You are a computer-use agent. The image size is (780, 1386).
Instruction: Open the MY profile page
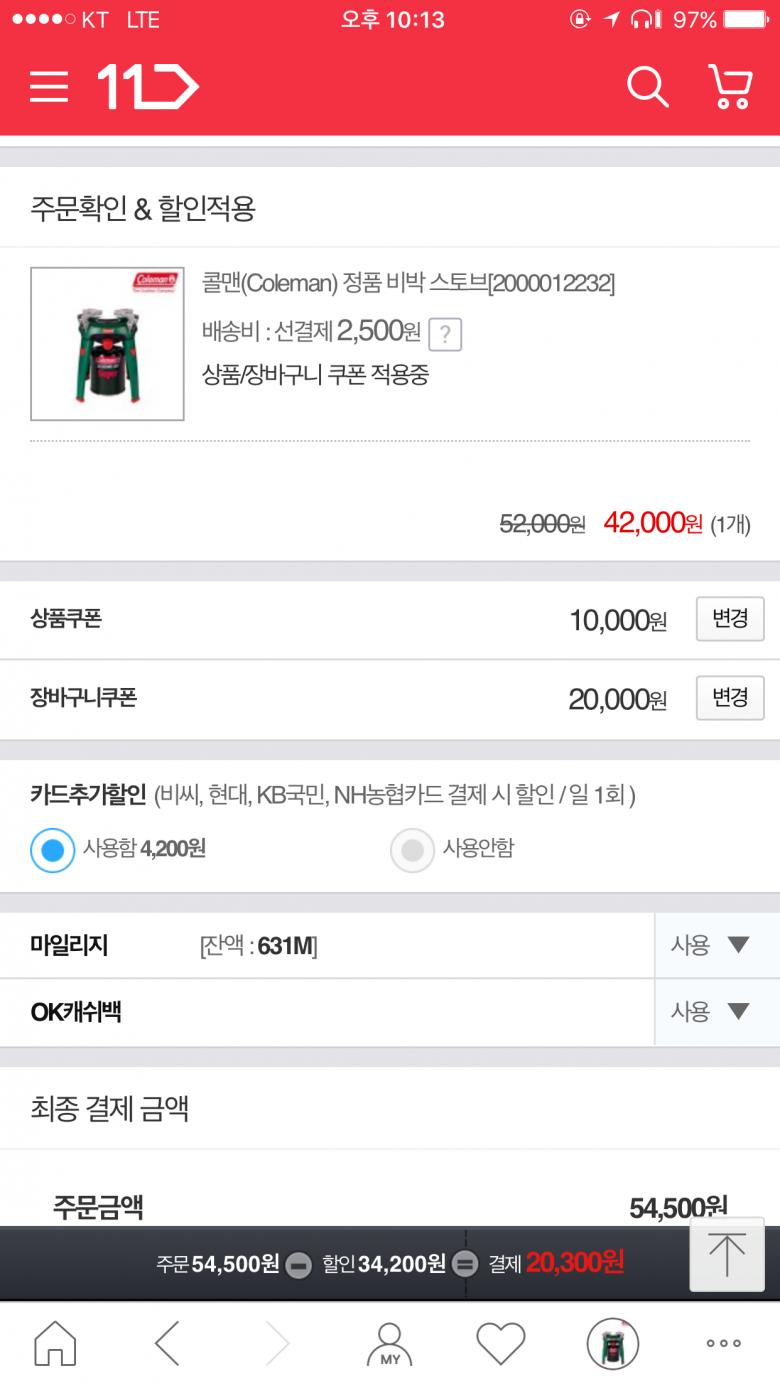click(x=390, y=1344)
